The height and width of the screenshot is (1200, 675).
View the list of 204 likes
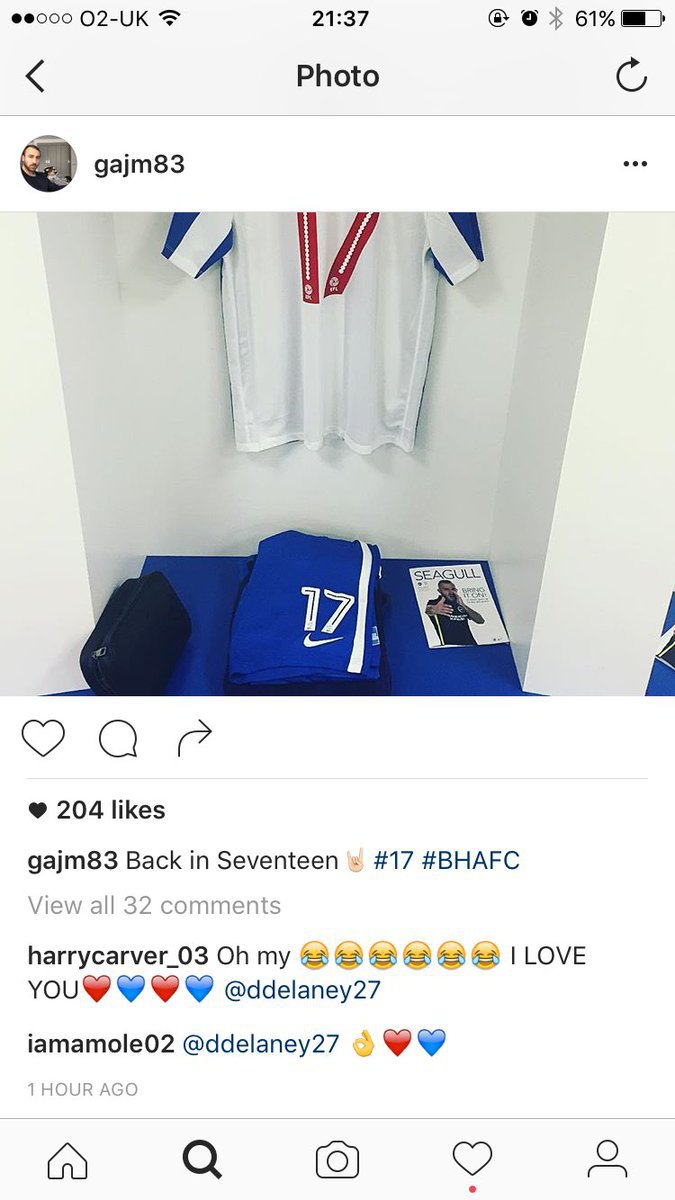[110, 810]
